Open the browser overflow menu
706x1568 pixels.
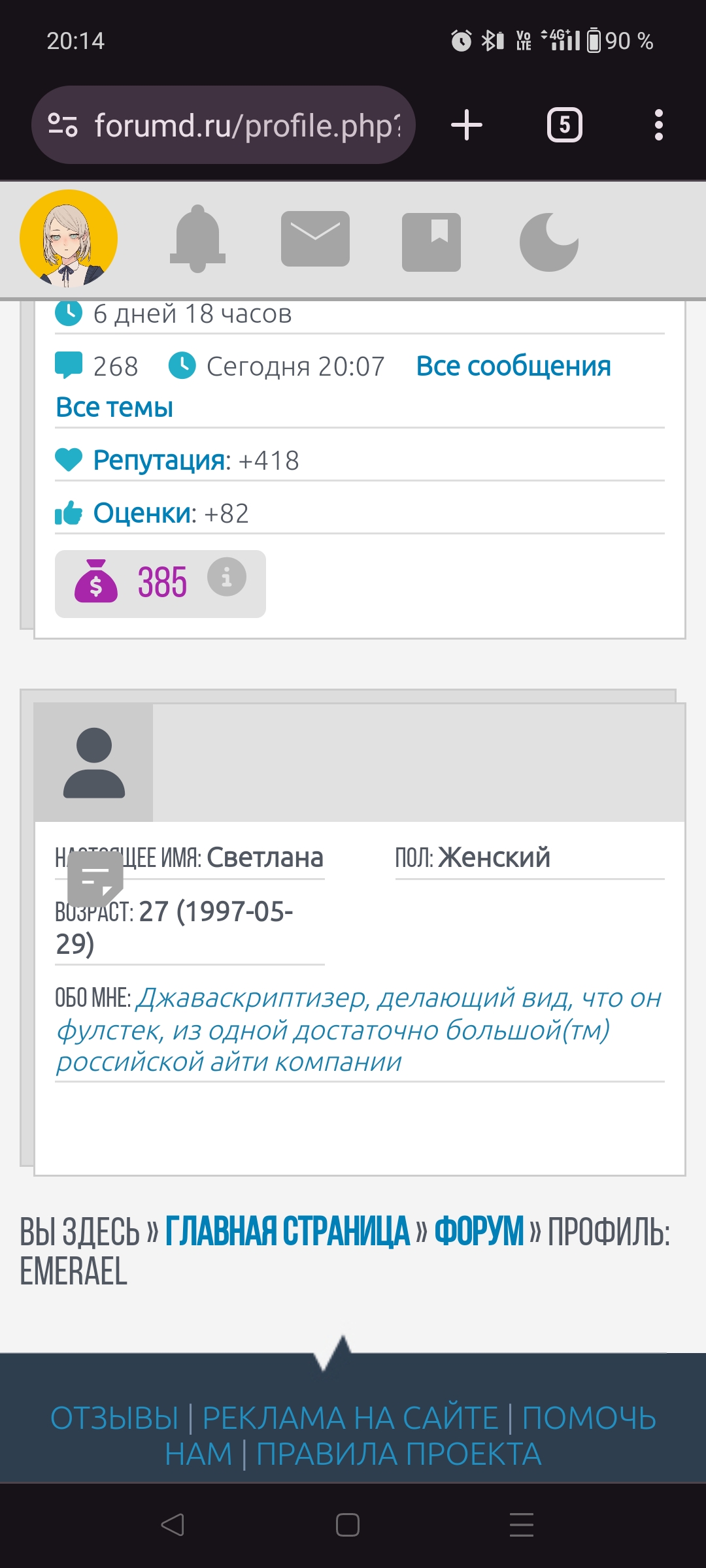[658, 125]
